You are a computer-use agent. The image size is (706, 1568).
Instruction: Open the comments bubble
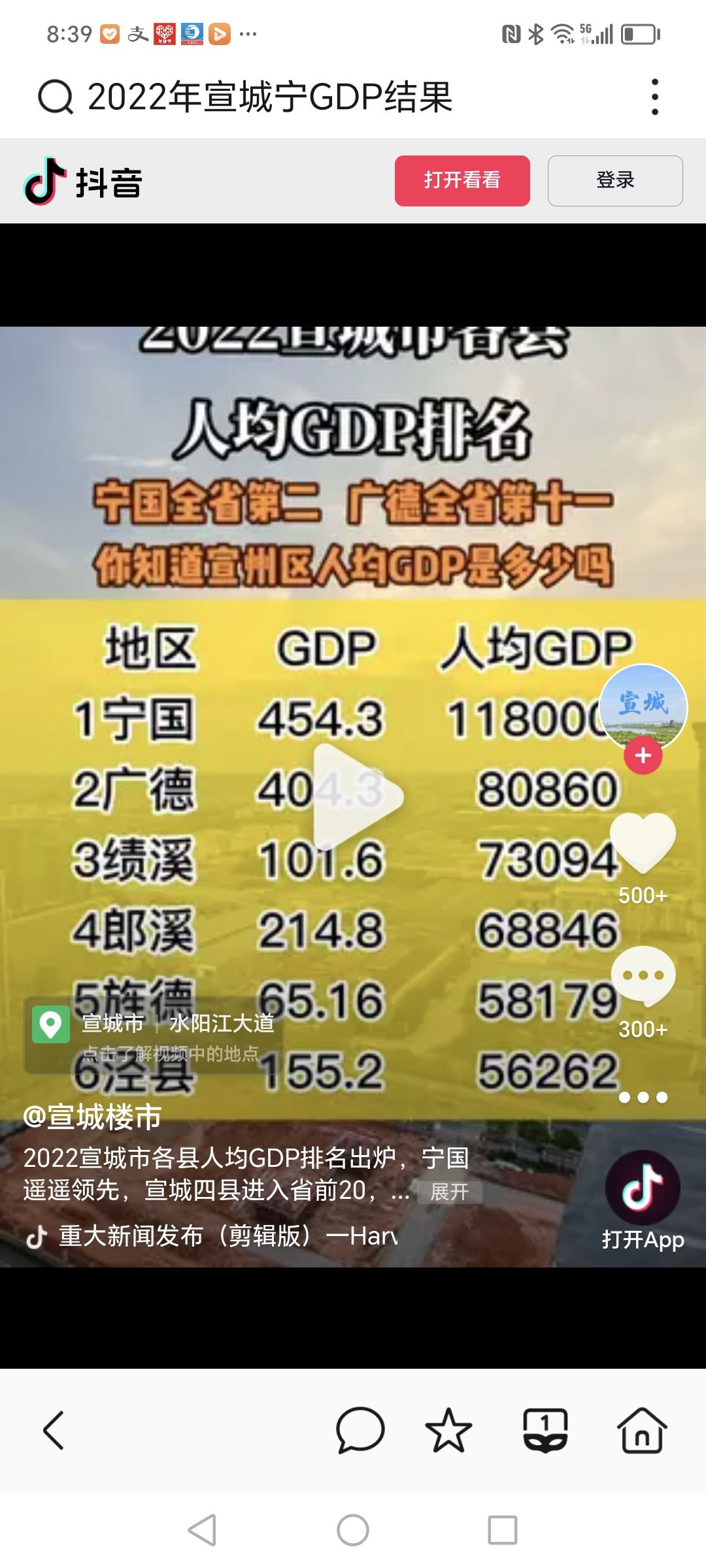click(643, 977)
